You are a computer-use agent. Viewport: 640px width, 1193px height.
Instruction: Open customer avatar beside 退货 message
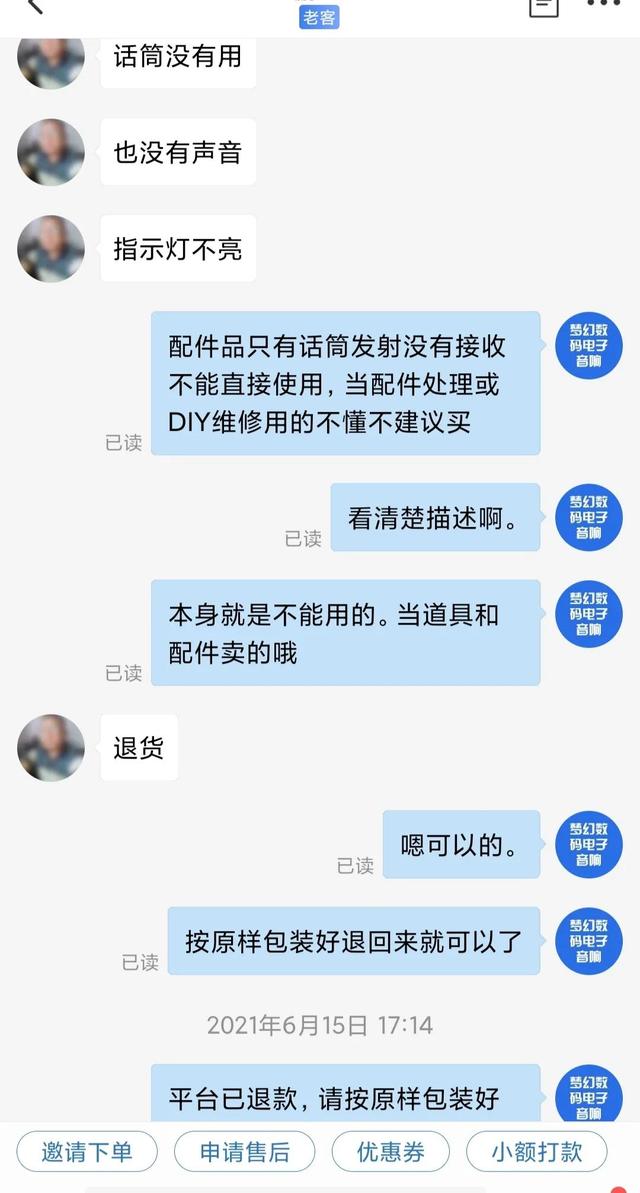coord(51,747)
